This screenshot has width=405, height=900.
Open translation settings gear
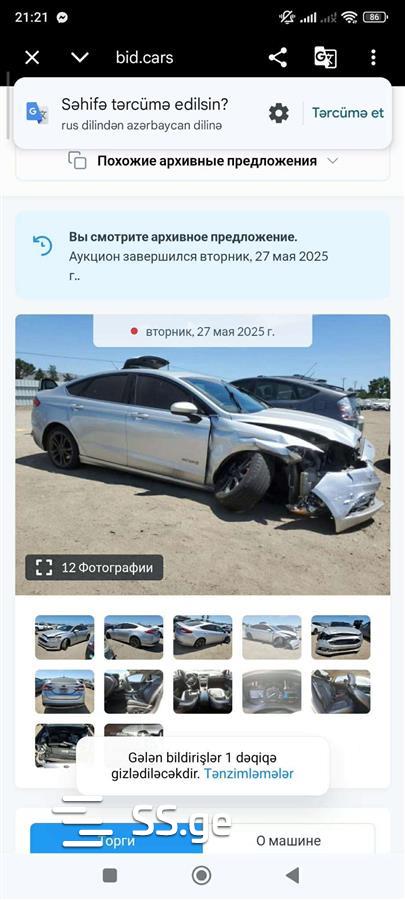[279, 113]
